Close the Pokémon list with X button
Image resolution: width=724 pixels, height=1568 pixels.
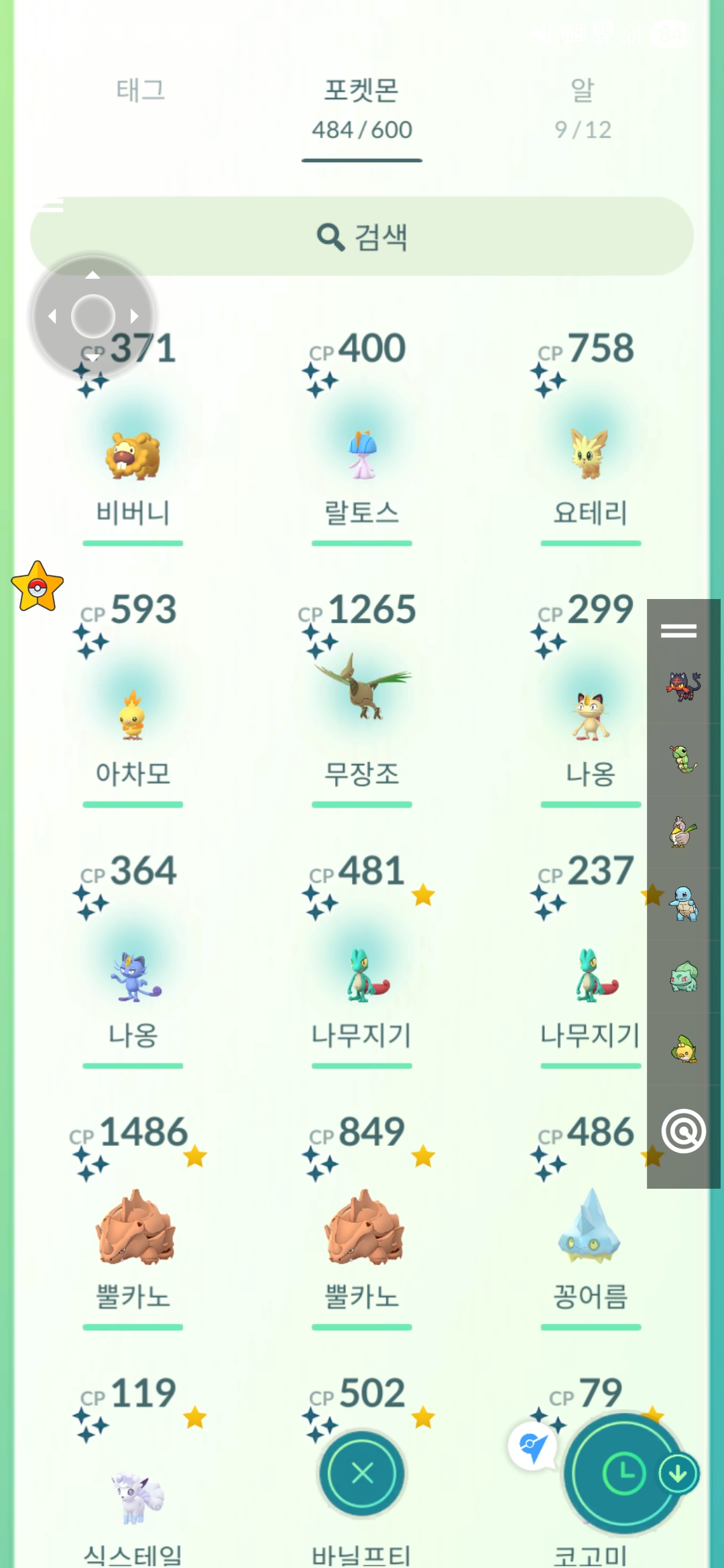pyautogui.click(x=362, y=1473)
